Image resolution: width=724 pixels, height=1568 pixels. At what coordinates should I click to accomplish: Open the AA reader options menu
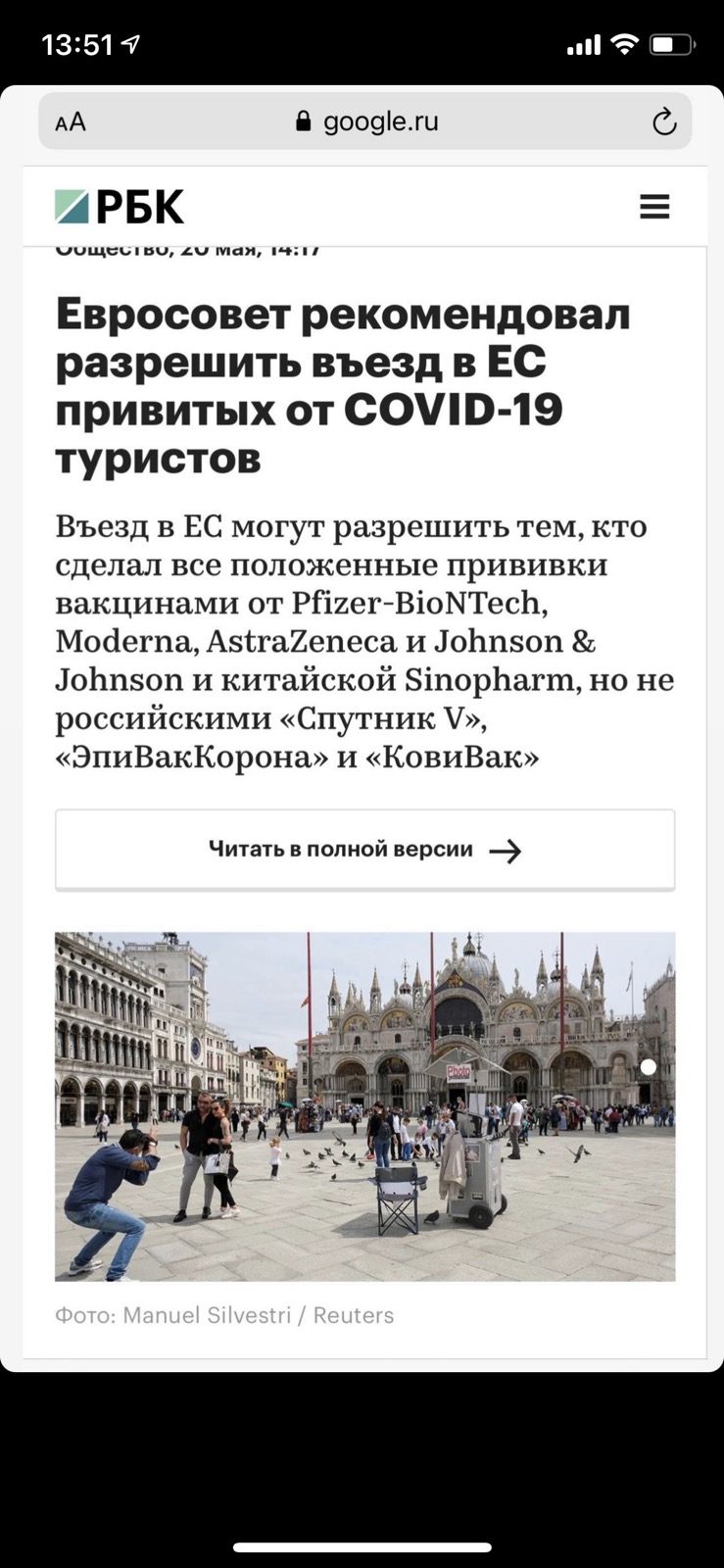[71, 122]
